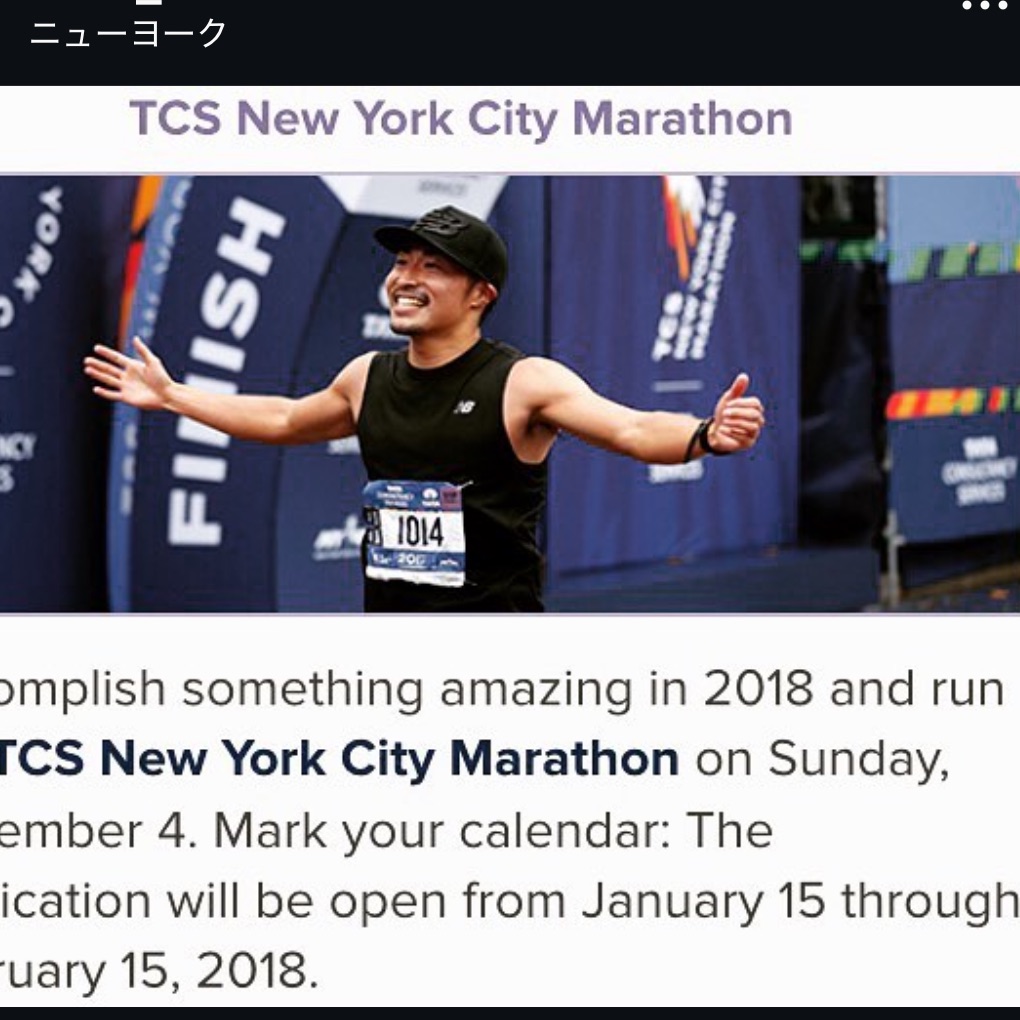Open the ニューヨーク location tag
1020x1020 pixels.
[x=128, y=33]
